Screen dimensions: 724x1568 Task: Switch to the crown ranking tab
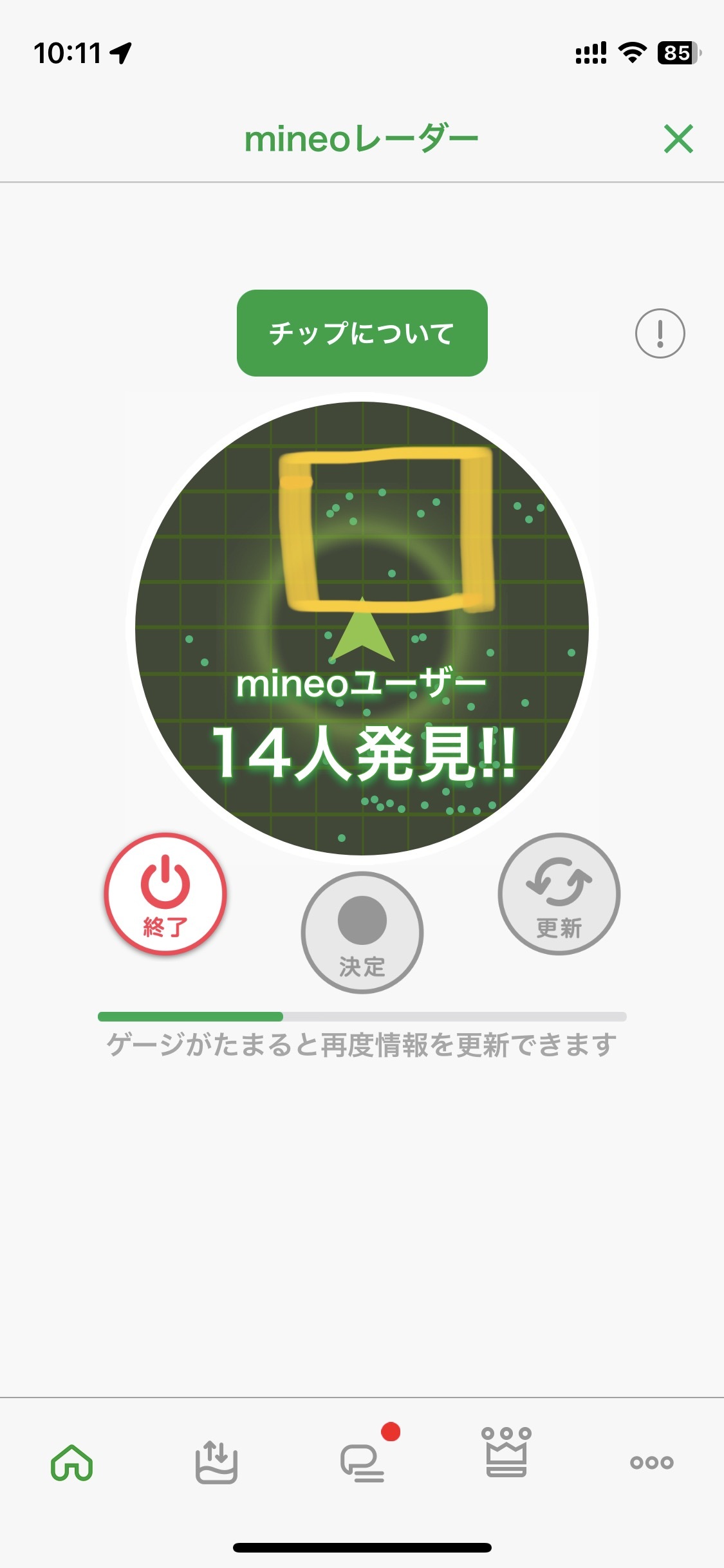pos(506,1455)
